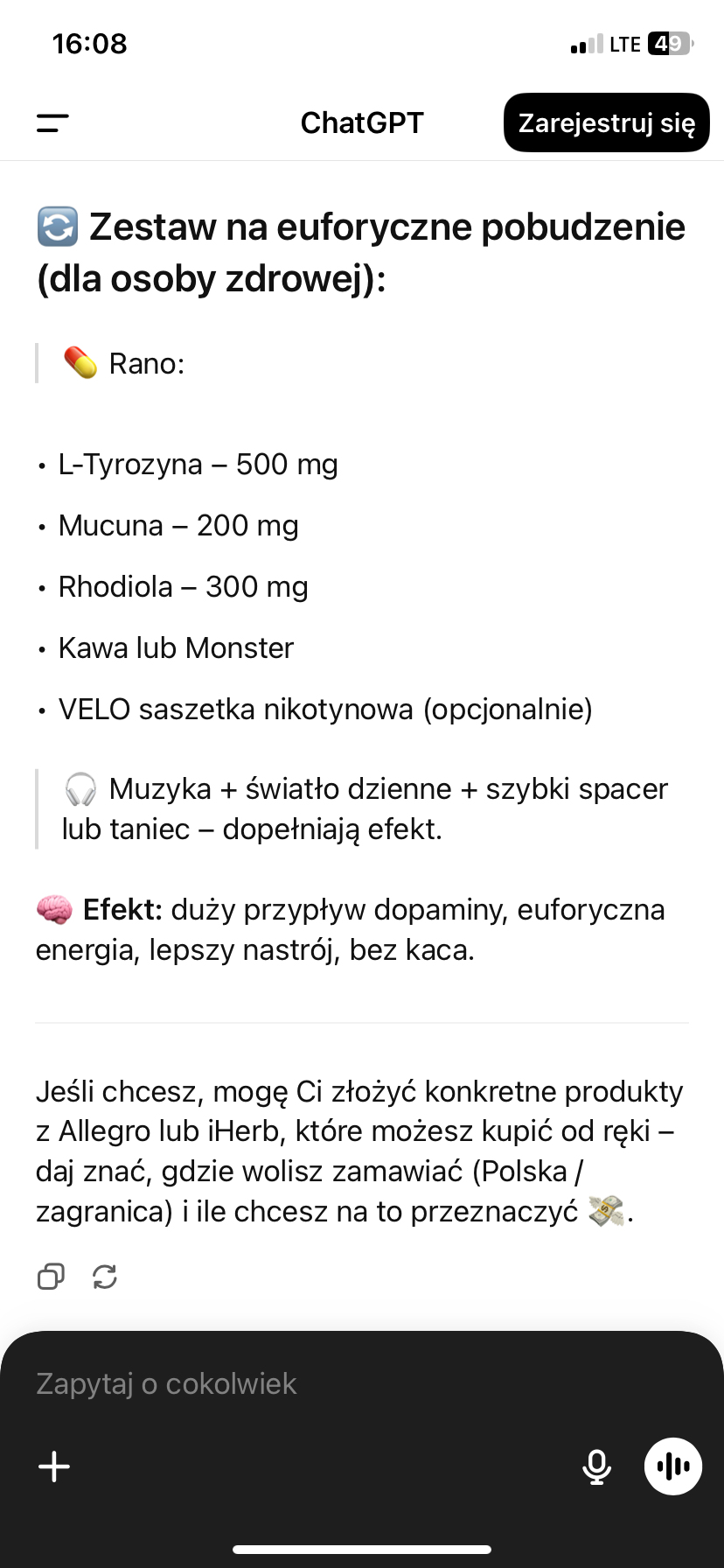Launch voice mode with waveform button
This screenshot has height=1568, width=724.
[672, 1466]
